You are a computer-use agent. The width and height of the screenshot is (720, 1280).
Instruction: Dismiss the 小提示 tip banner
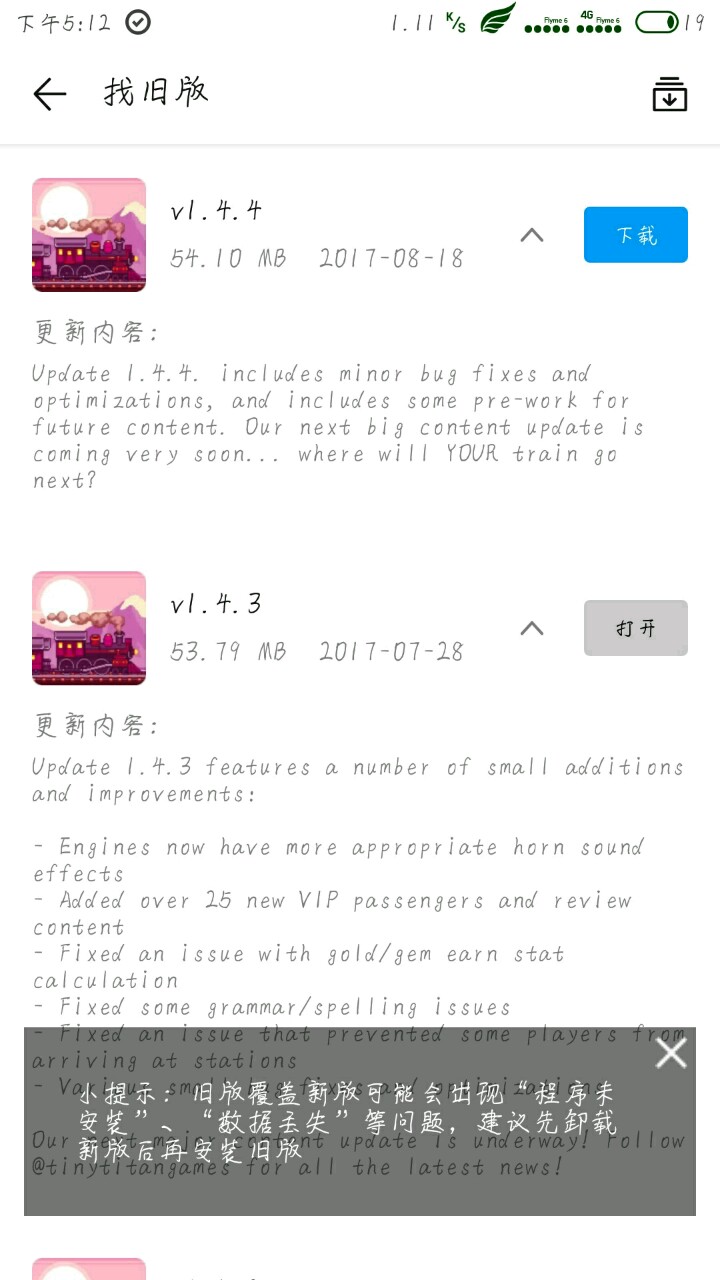[x=670, y=1053]
